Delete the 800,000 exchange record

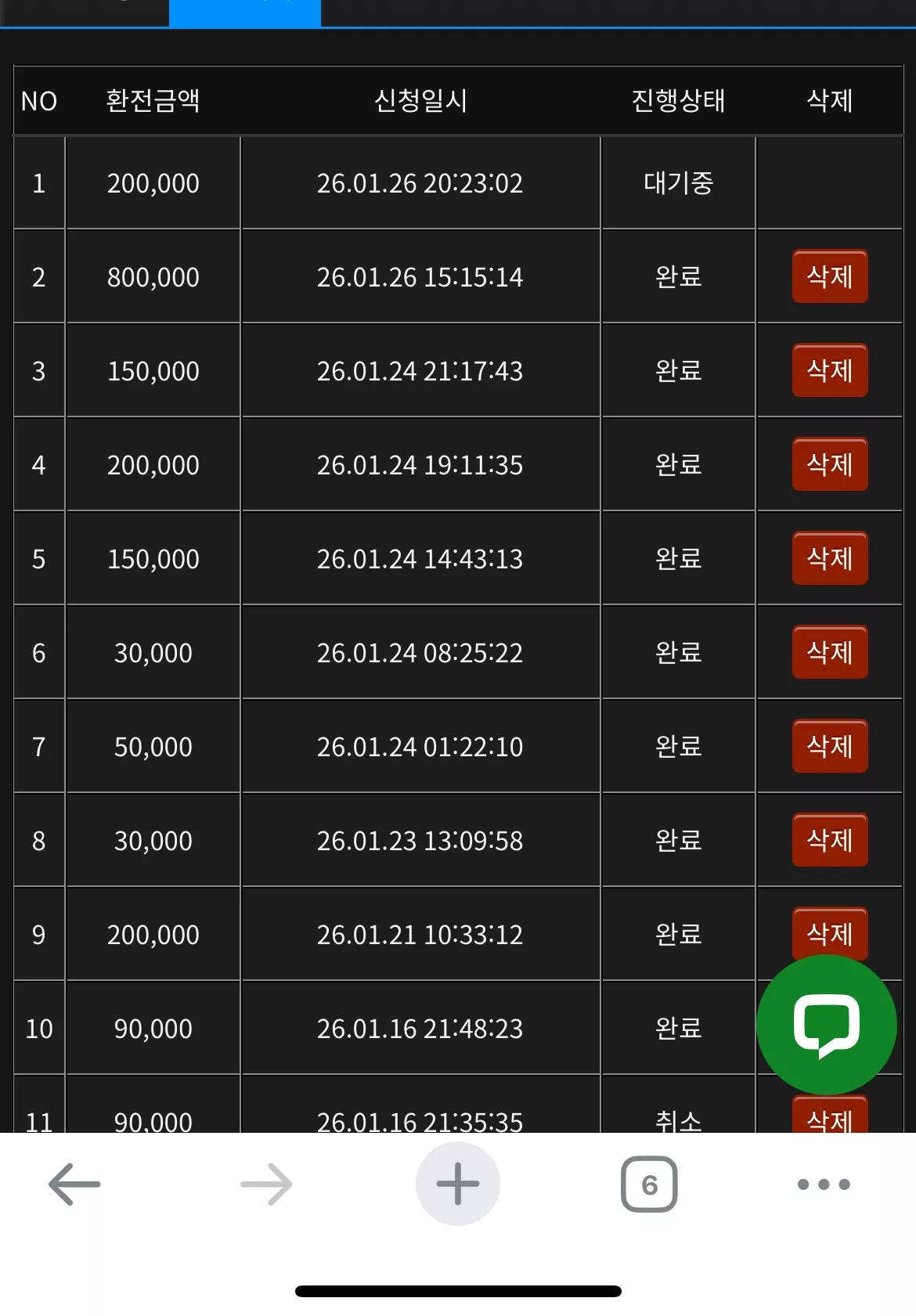[830, 276]
